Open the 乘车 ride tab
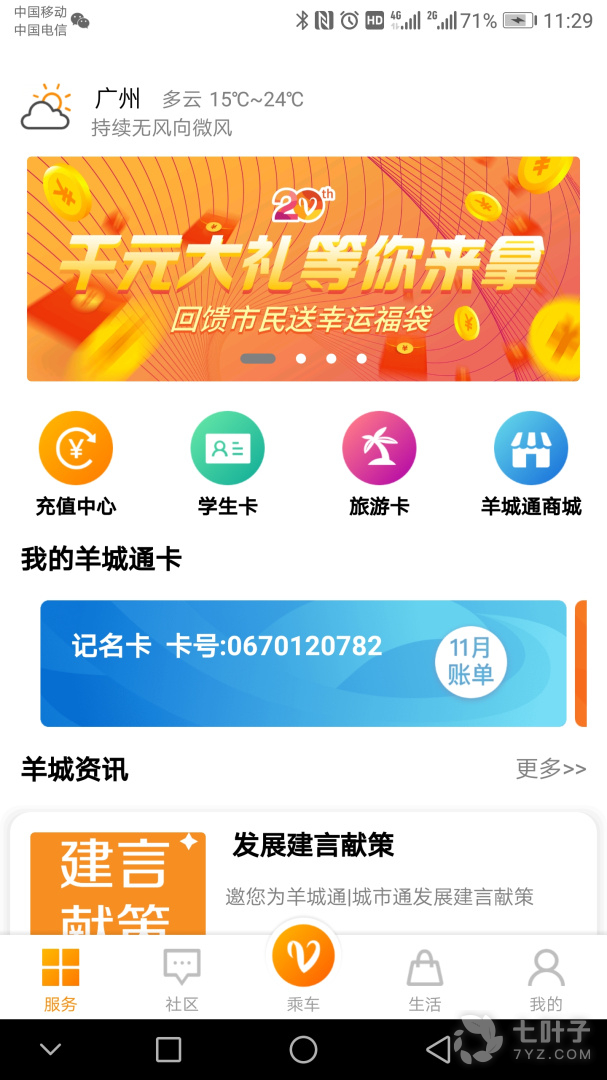Image resolution: width=607 pixels, height=1080 pixels. (x=303, y=970)
